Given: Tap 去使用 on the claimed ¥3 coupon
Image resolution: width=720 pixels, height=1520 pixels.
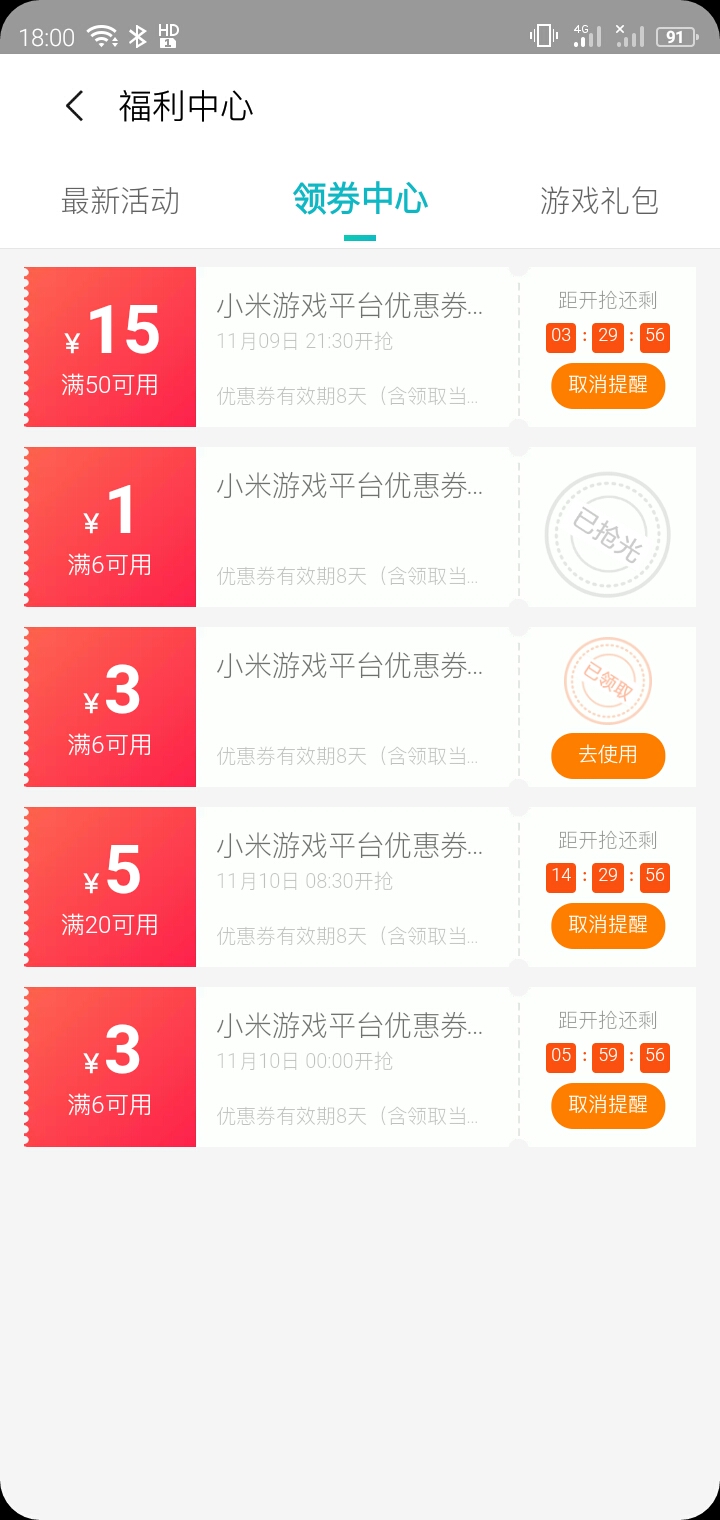Looking at the screenshot, I should [608, 755].
